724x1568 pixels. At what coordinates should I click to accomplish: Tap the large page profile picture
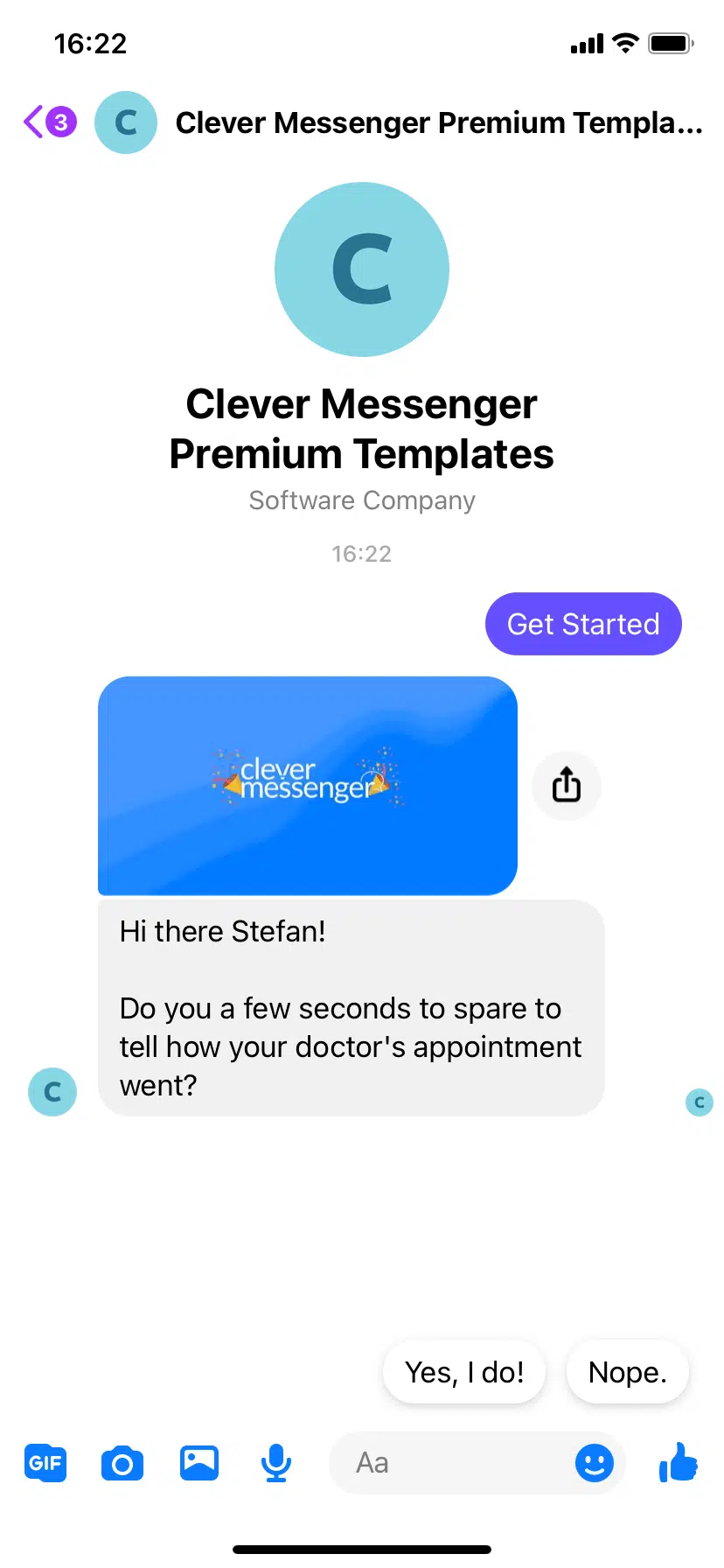tap(361, 269)
